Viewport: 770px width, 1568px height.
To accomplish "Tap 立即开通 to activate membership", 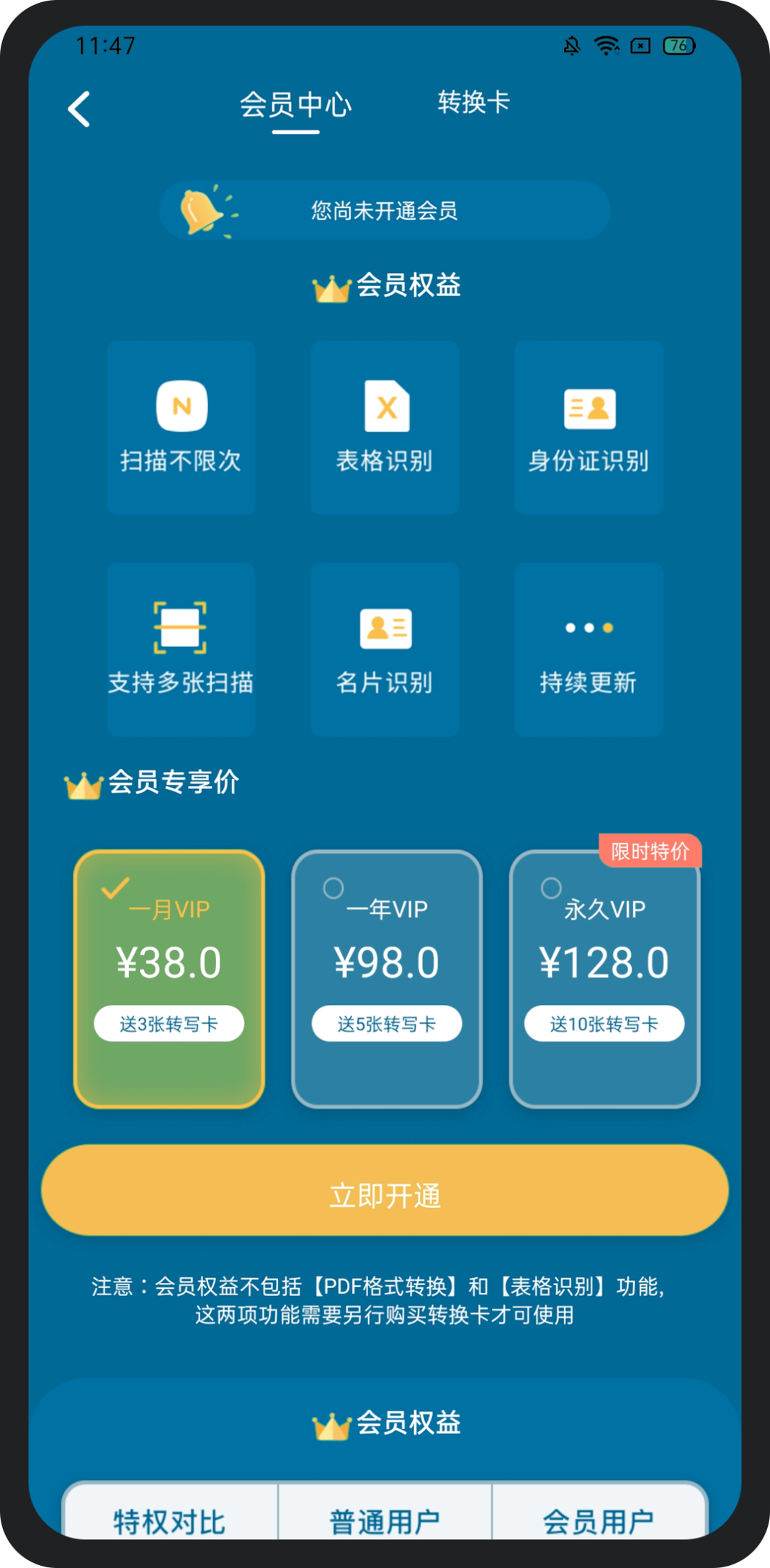I will pyautogui.click(x=385, y=1191).
